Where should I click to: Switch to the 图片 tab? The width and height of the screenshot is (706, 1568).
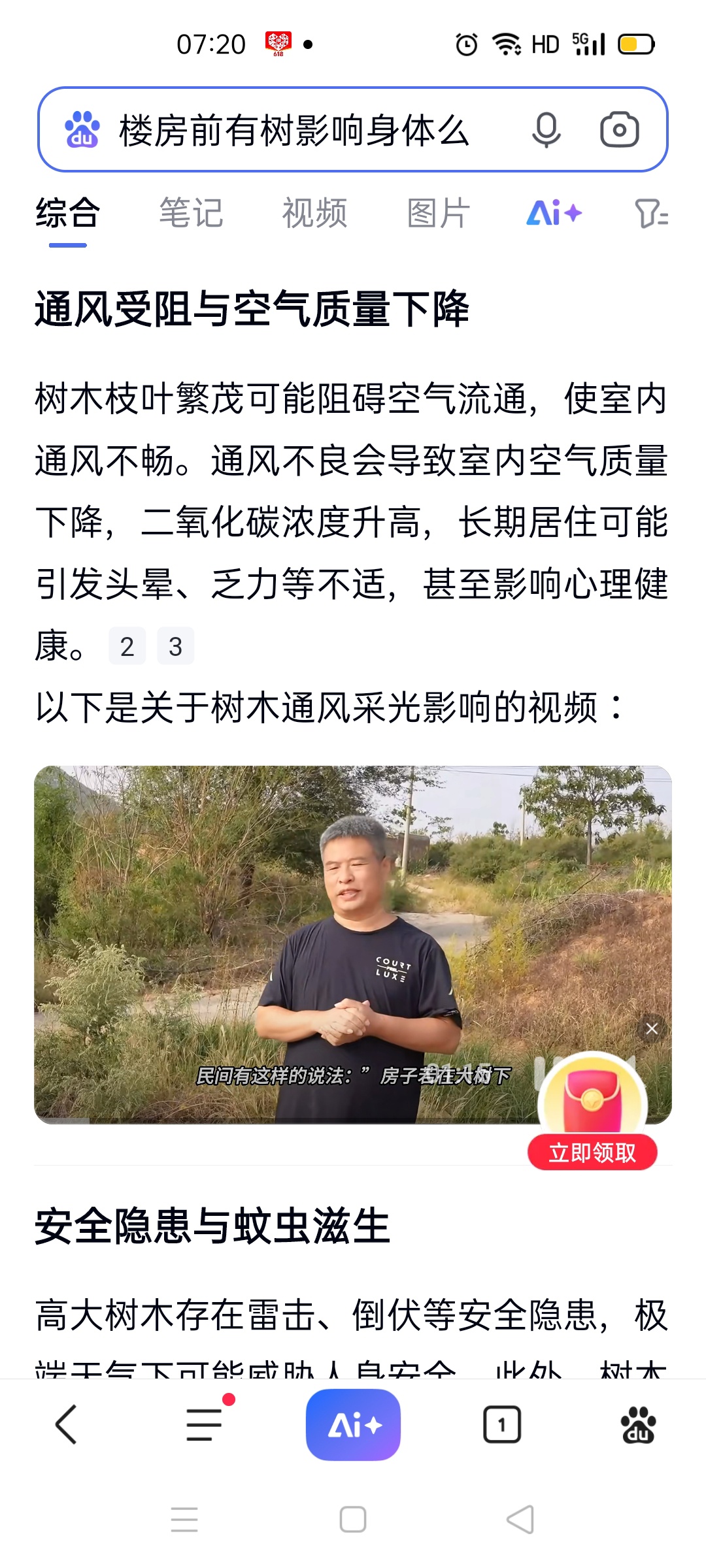click(x=438, y=213)
